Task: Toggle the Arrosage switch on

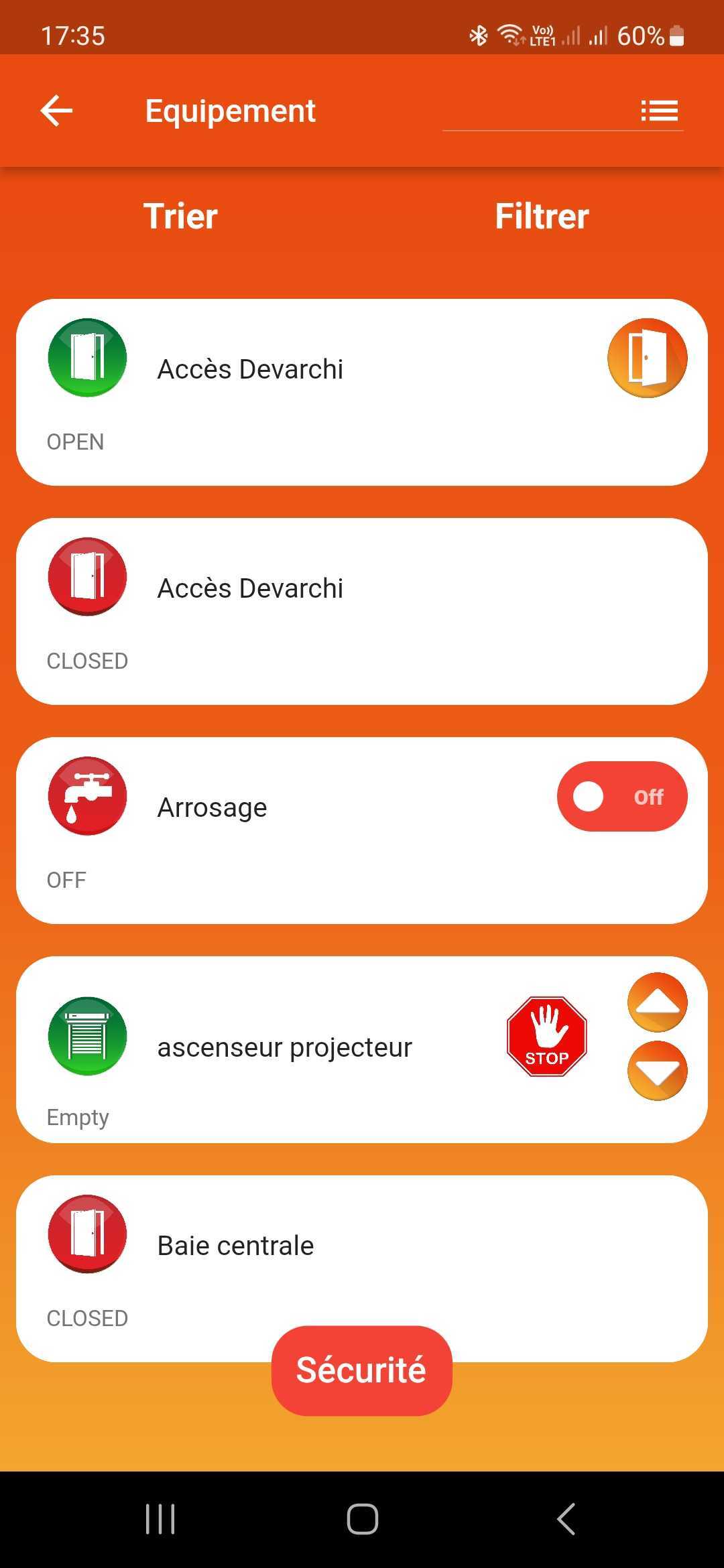Action: coord(621,797)
